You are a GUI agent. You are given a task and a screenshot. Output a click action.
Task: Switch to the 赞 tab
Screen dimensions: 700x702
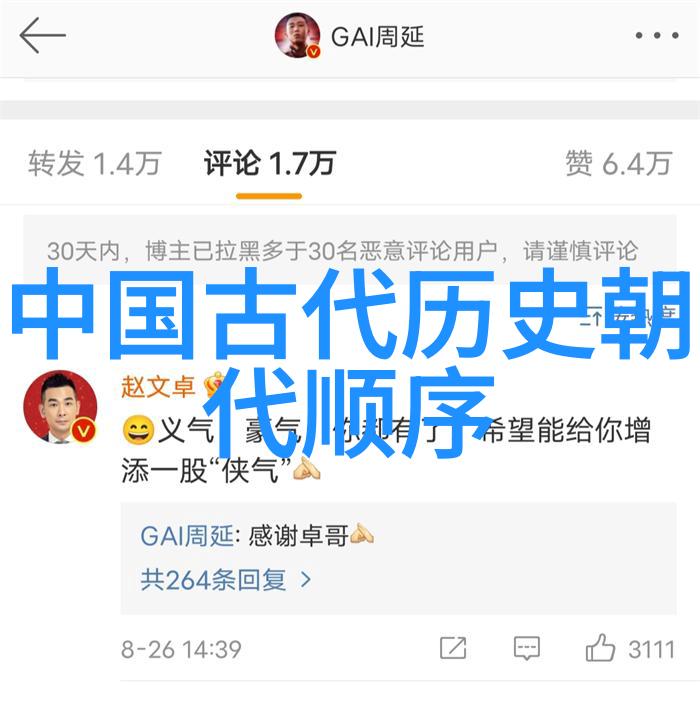tap(617, 163)
